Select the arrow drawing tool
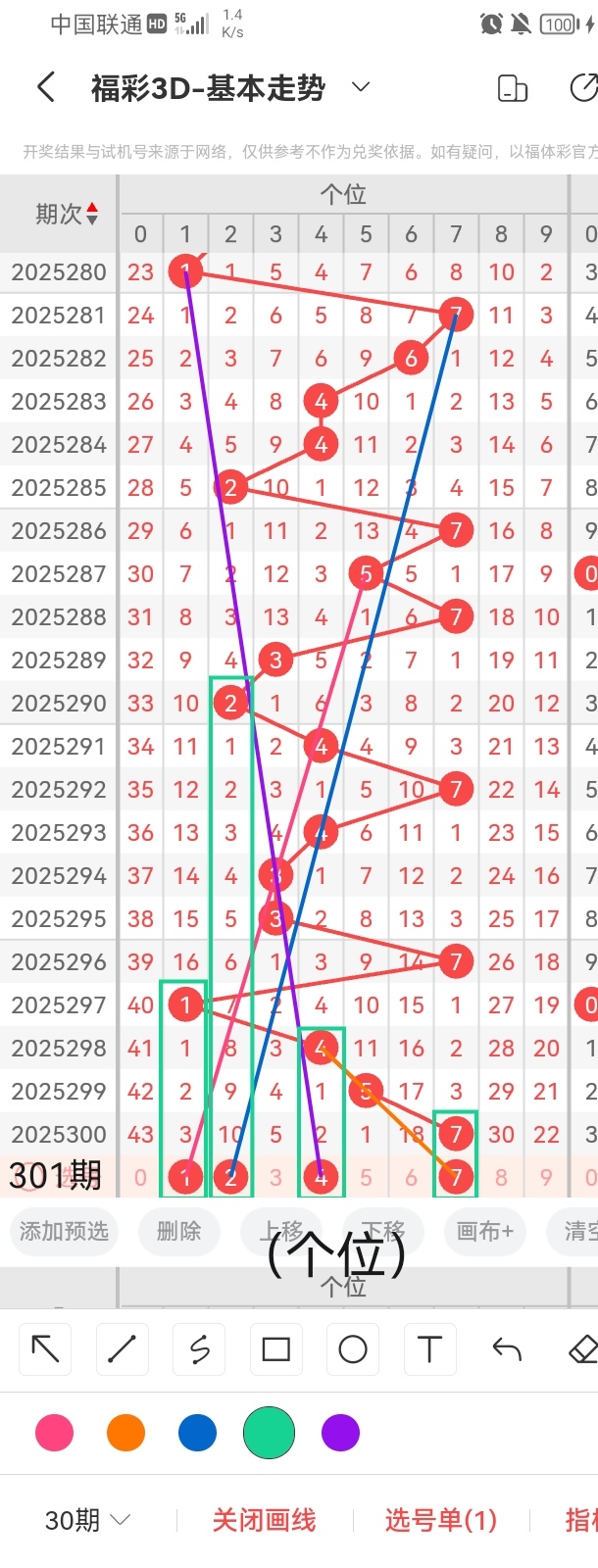 click(x=45, y=1349)
